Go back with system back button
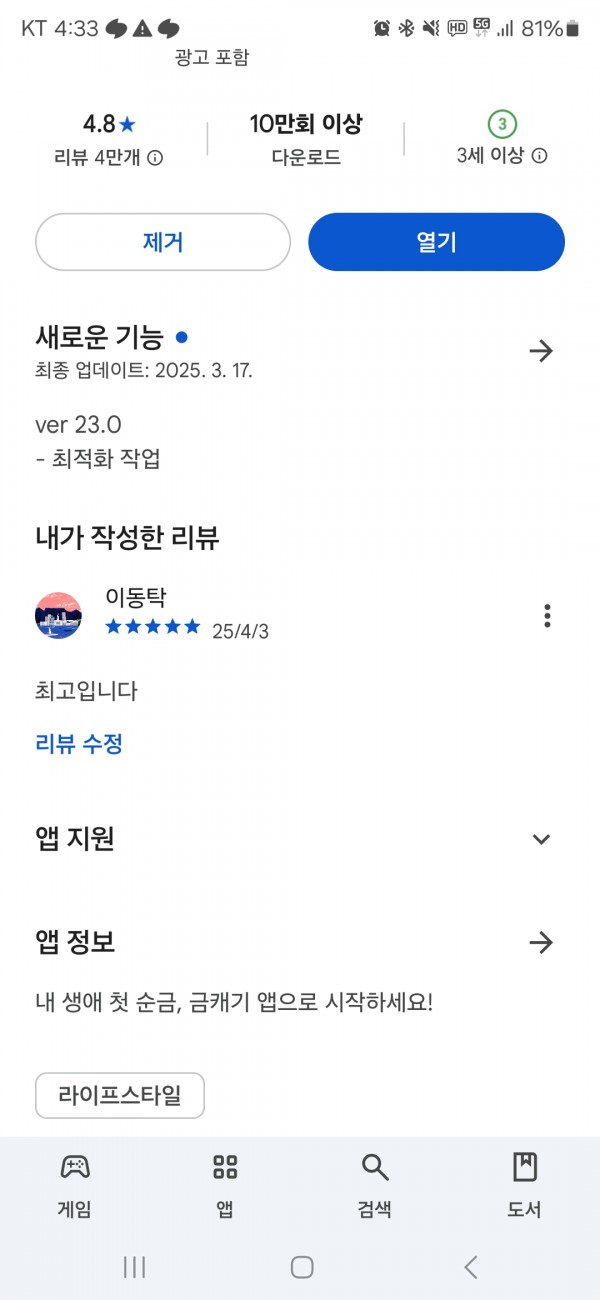This screenshot has width=600, height=1300. click(x=471, y=1267)
